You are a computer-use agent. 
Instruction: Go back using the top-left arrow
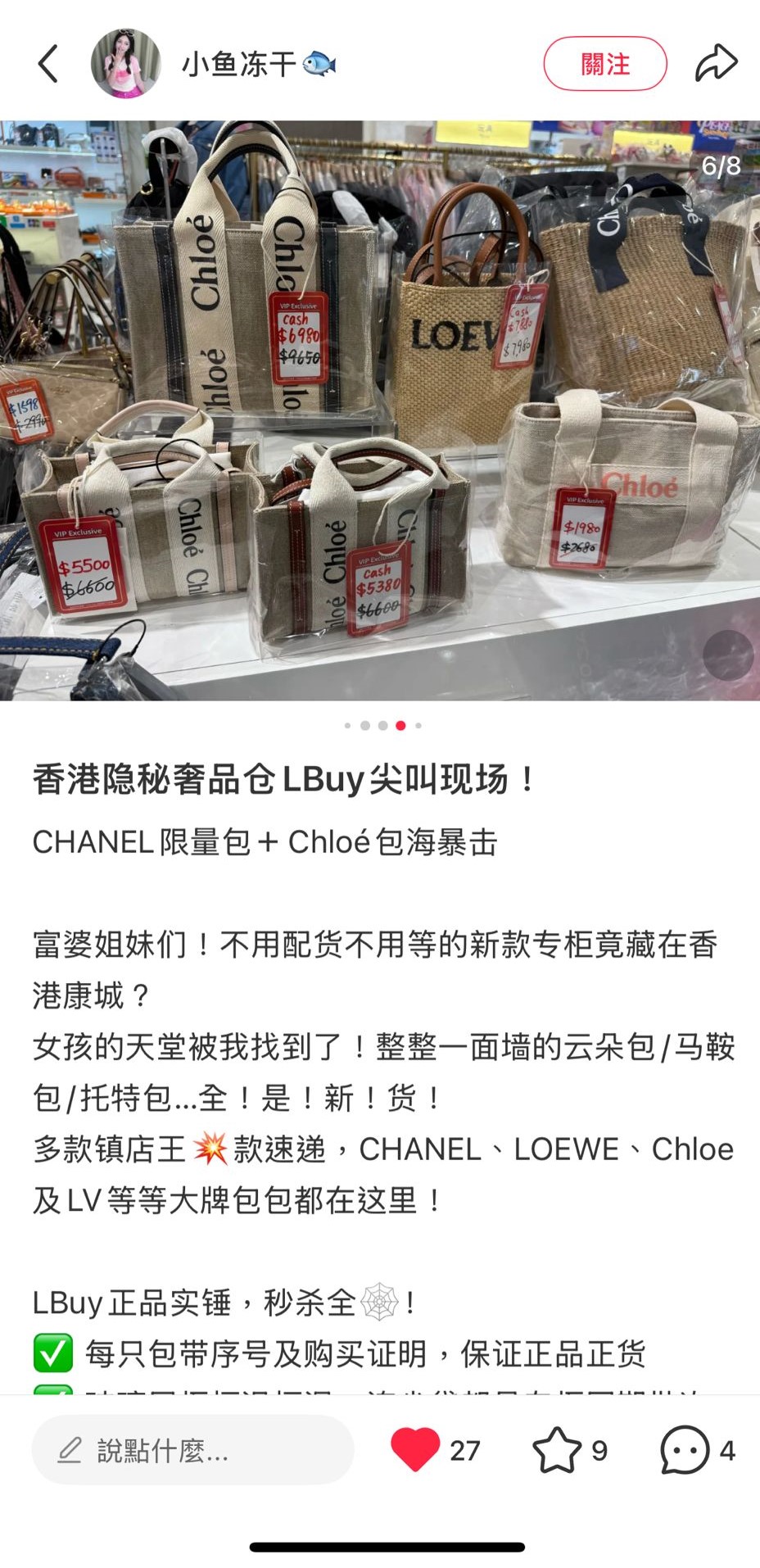(49, 64)
